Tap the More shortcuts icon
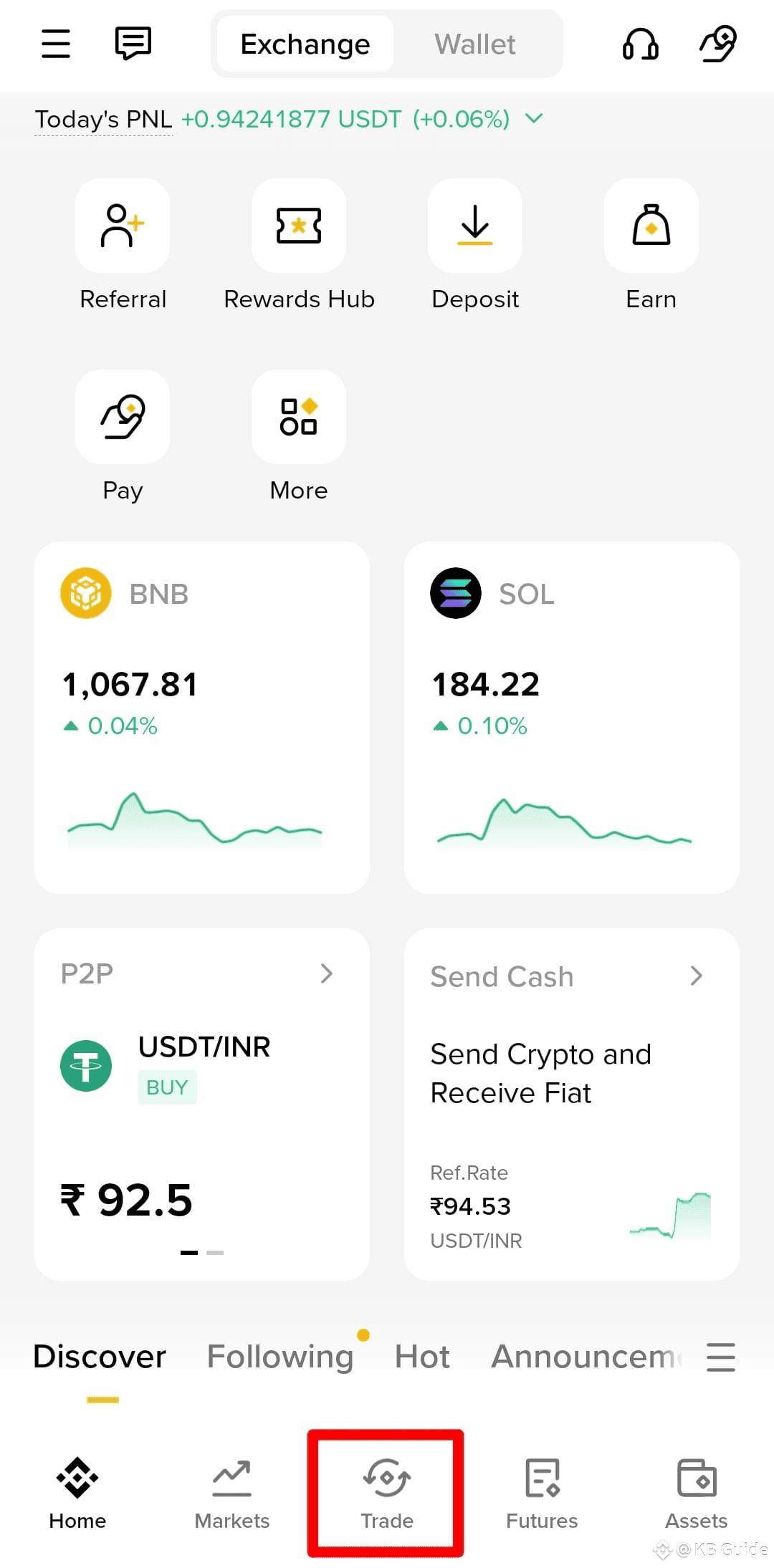Viewport: 774px width, 1568px height. click(298, 417)
